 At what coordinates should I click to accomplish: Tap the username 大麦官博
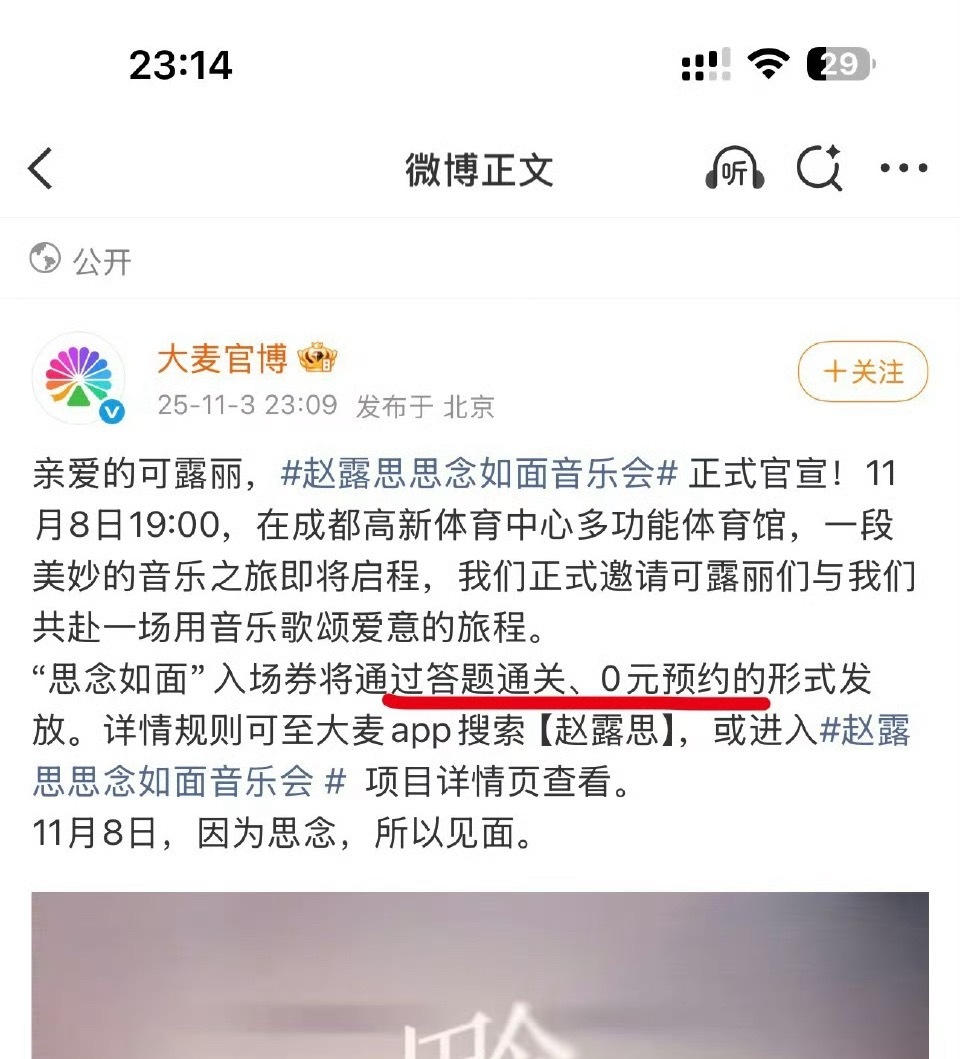click(x=225, y=357)
